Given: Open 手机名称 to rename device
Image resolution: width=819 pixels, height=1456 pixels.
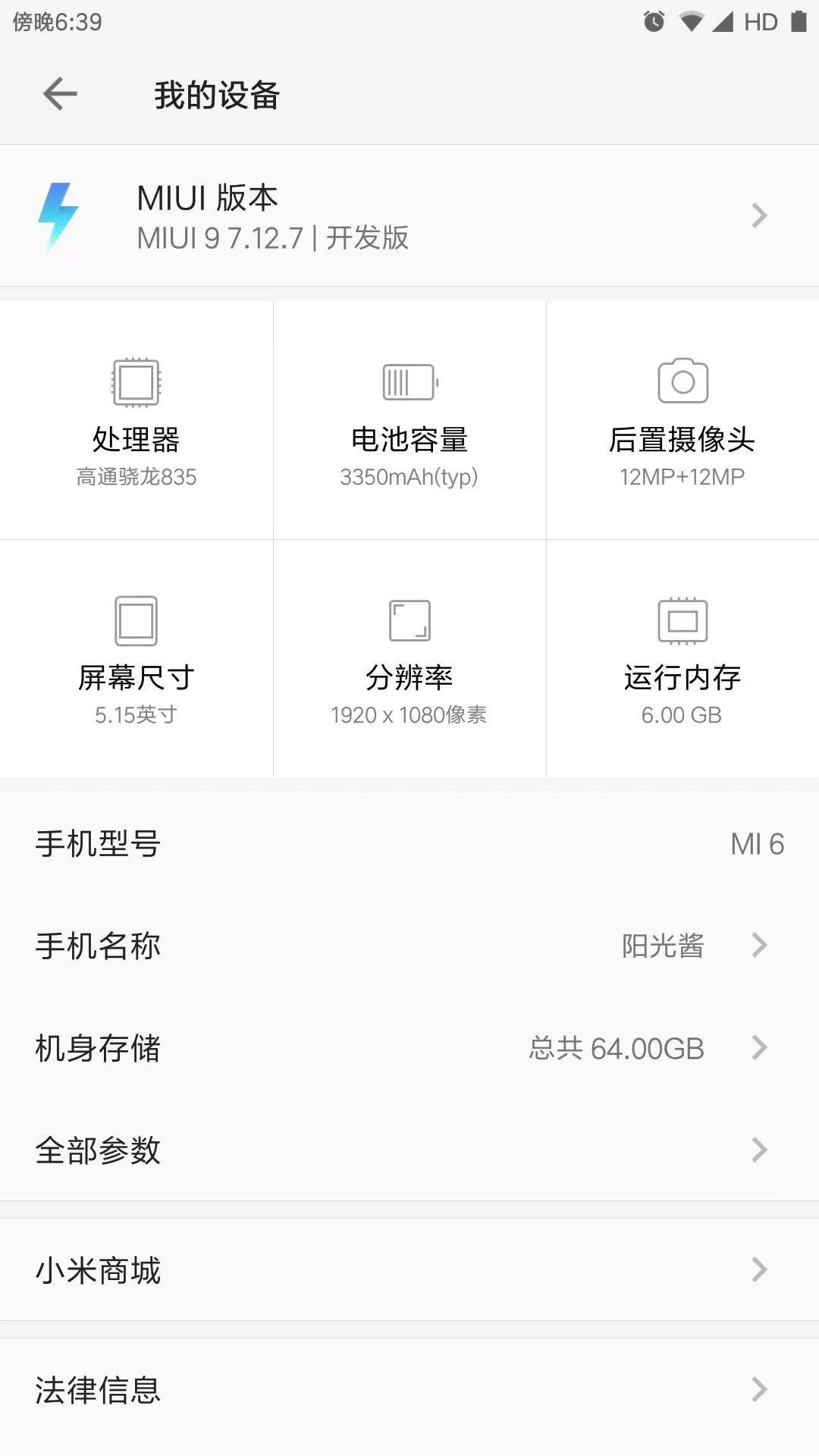Looking at the screenshot, I should coord(409,946).
